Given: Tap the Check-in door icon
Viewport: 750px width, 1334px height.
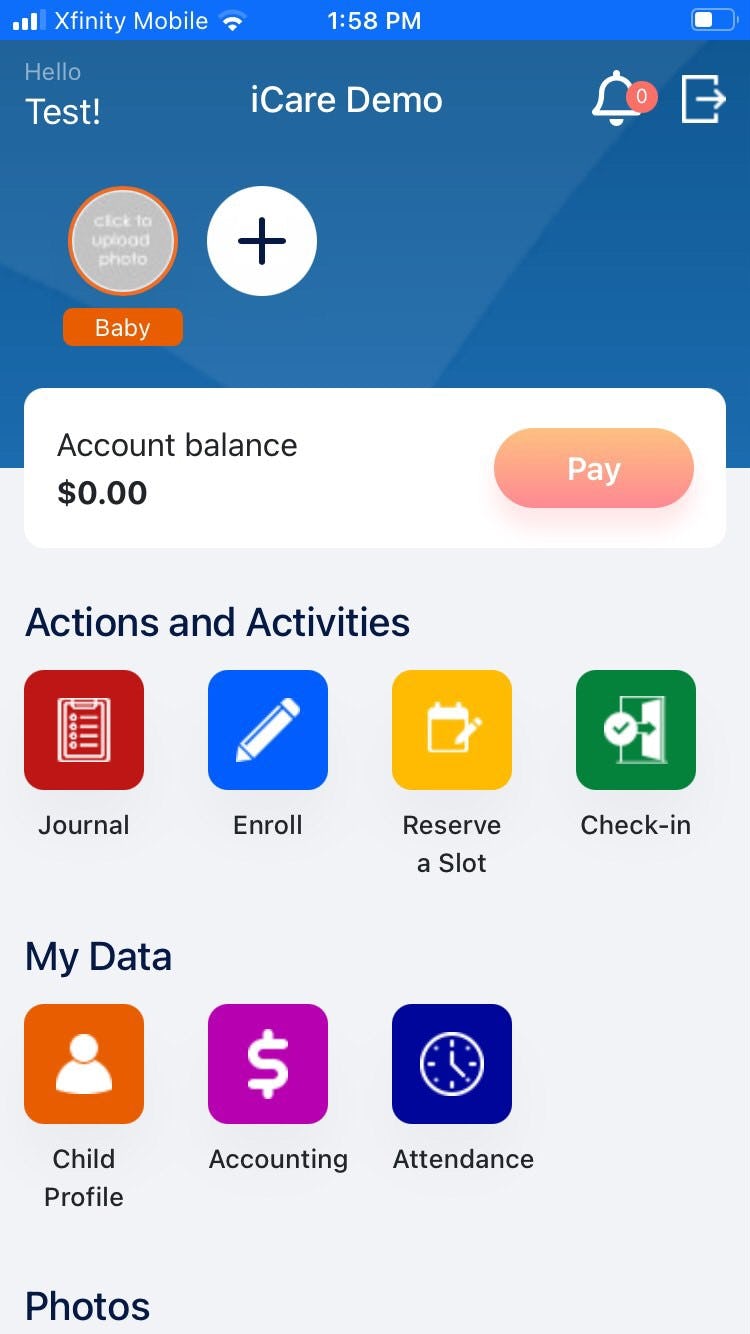Looking at the screenshot, I should click(x=636, y=729).
